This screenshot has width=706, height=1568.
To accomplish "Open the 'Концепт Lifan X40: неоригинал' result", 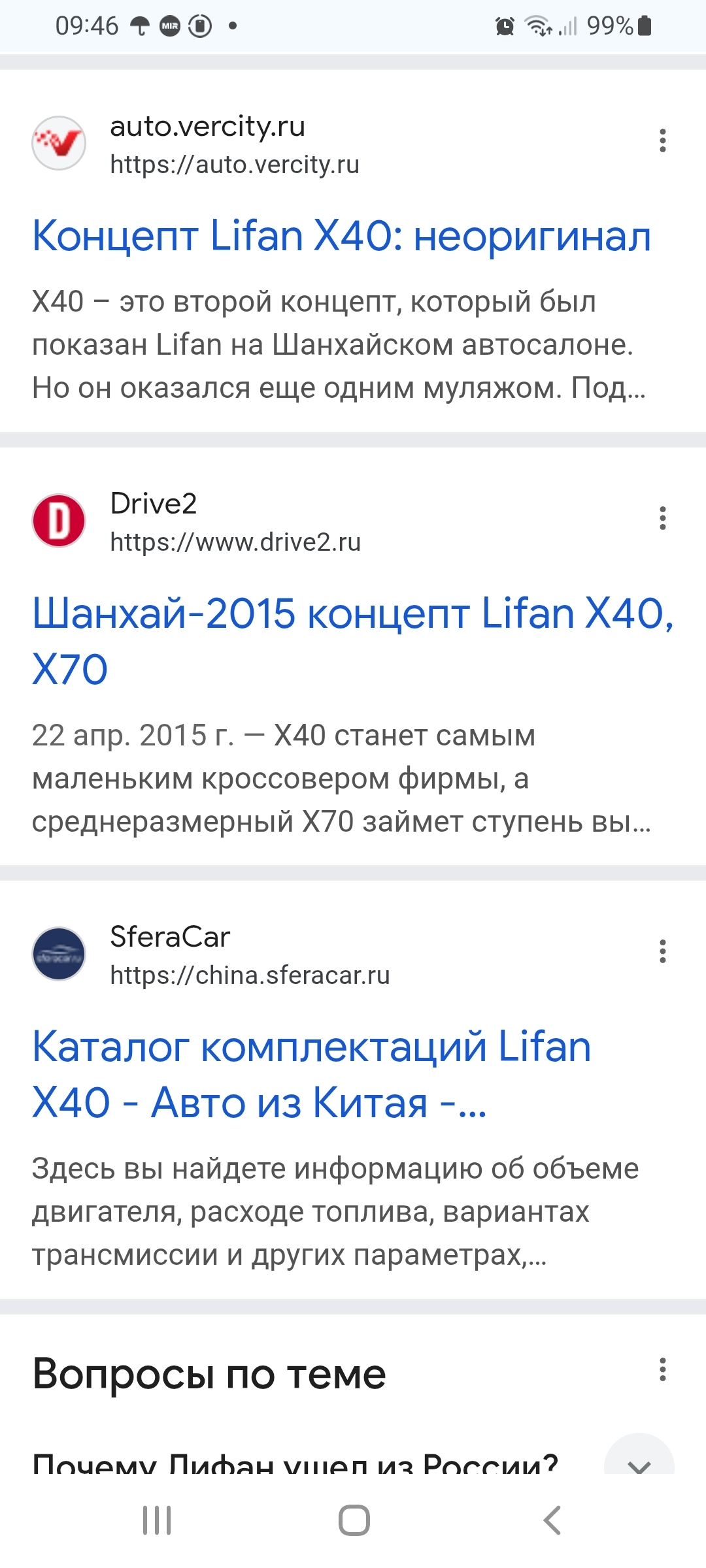I will pos(341,236).
